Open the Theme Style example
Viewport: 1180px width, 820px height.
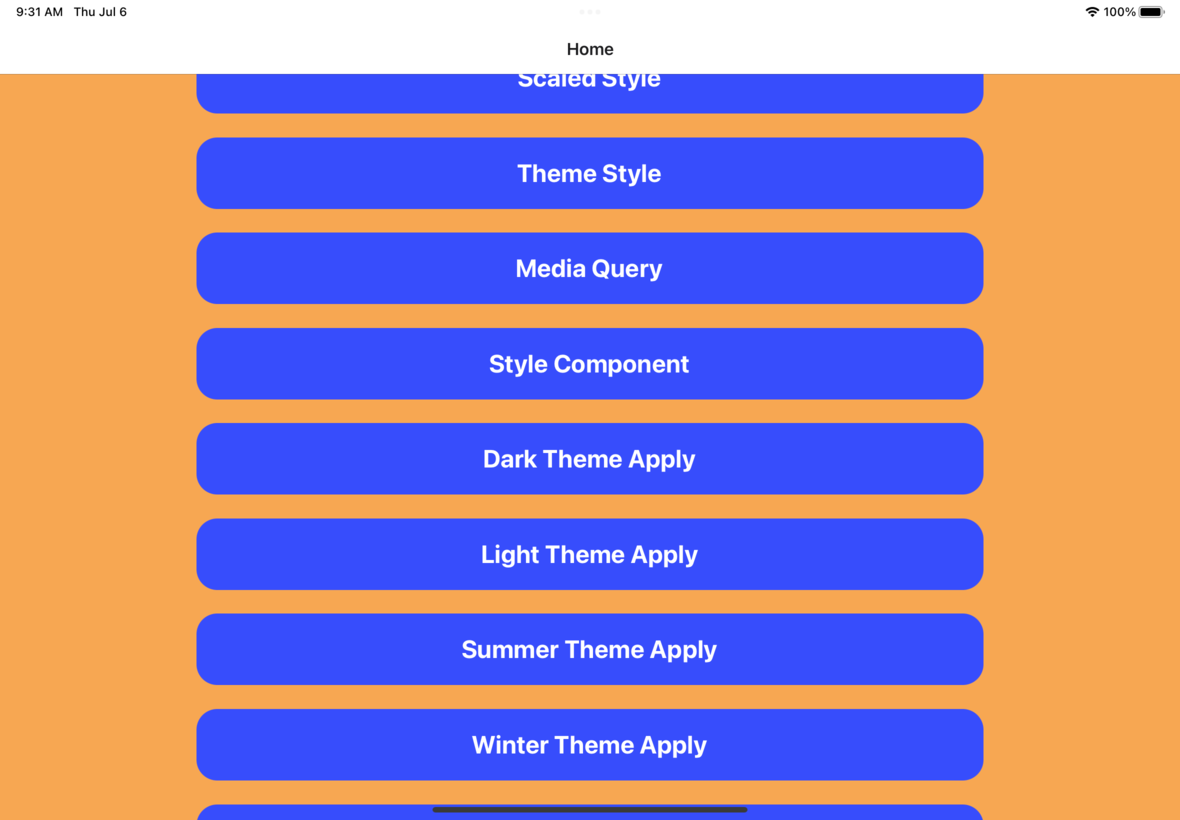point(589,173)
